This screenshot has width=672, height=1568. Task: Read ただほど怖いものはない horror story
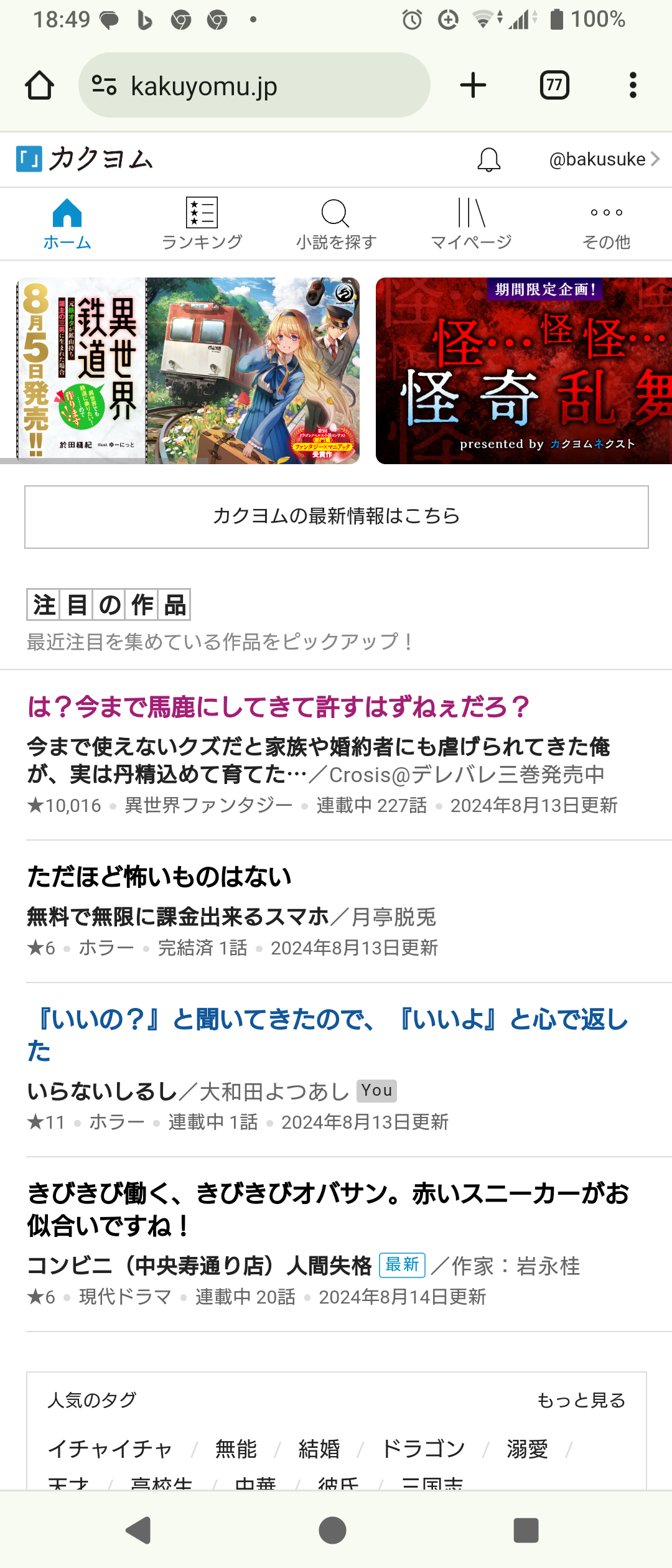[159, 877]
